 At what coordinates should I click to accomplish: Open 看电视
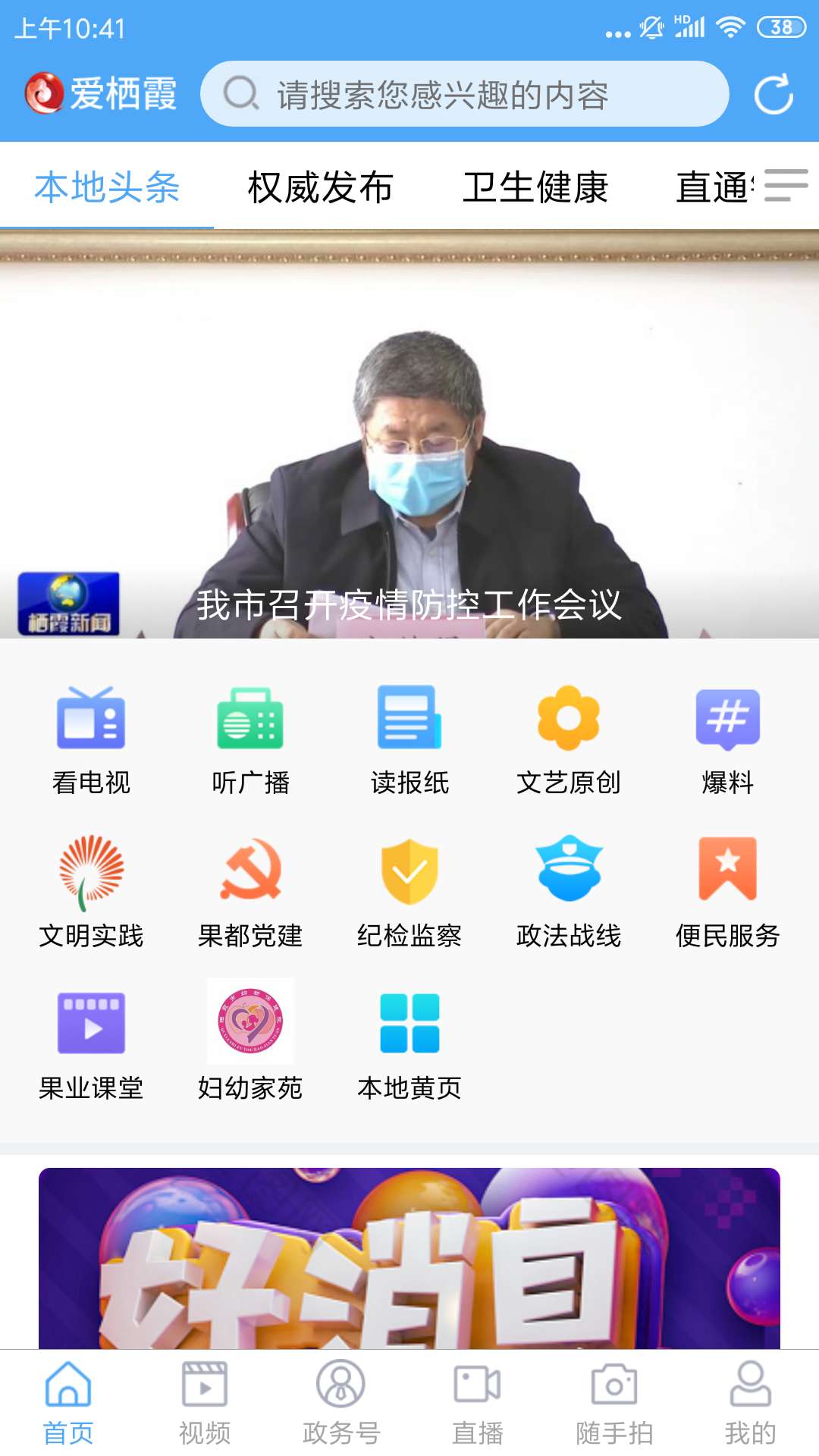(91, 740)
